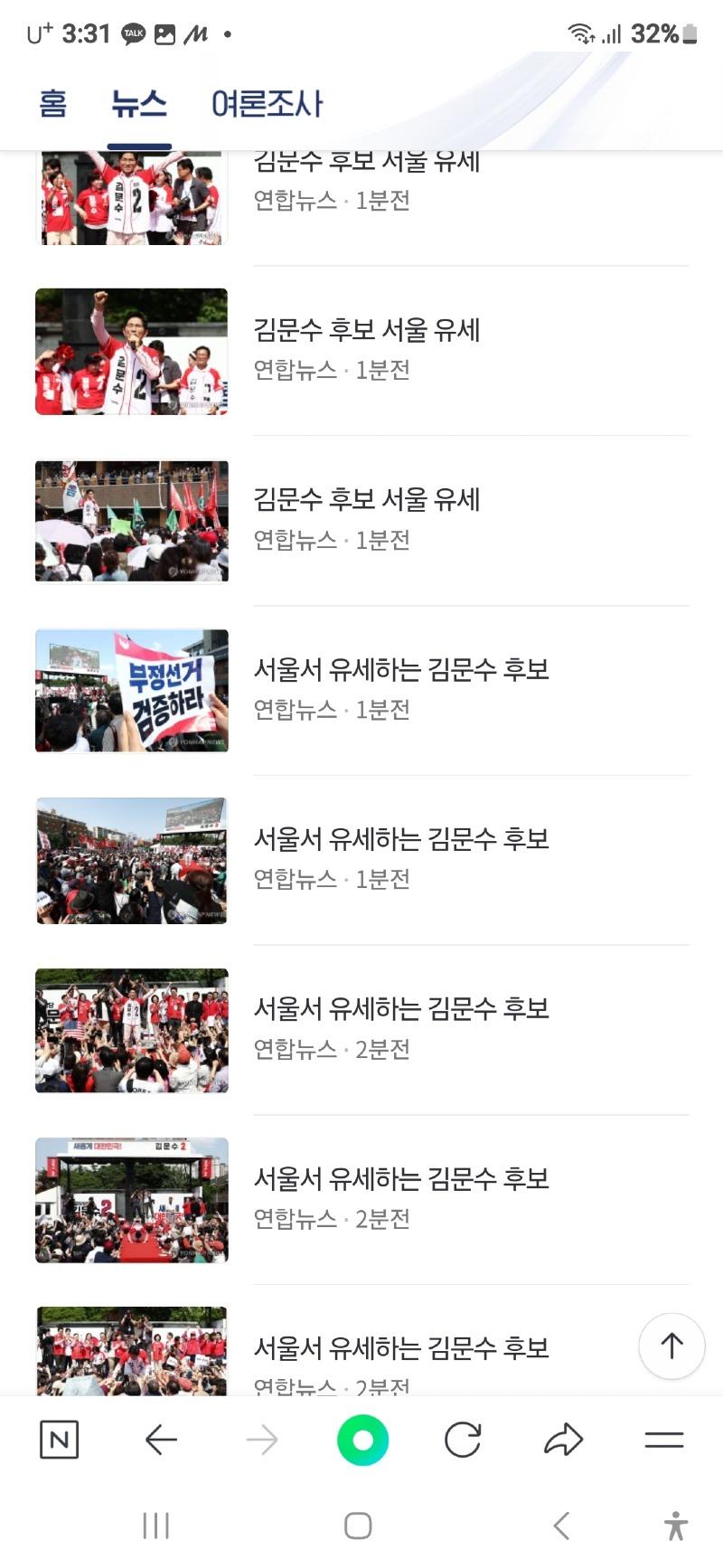Navigate back with the left arrow icon
The height and width of the screenshot is (1568, 723).
[161, 1438]
